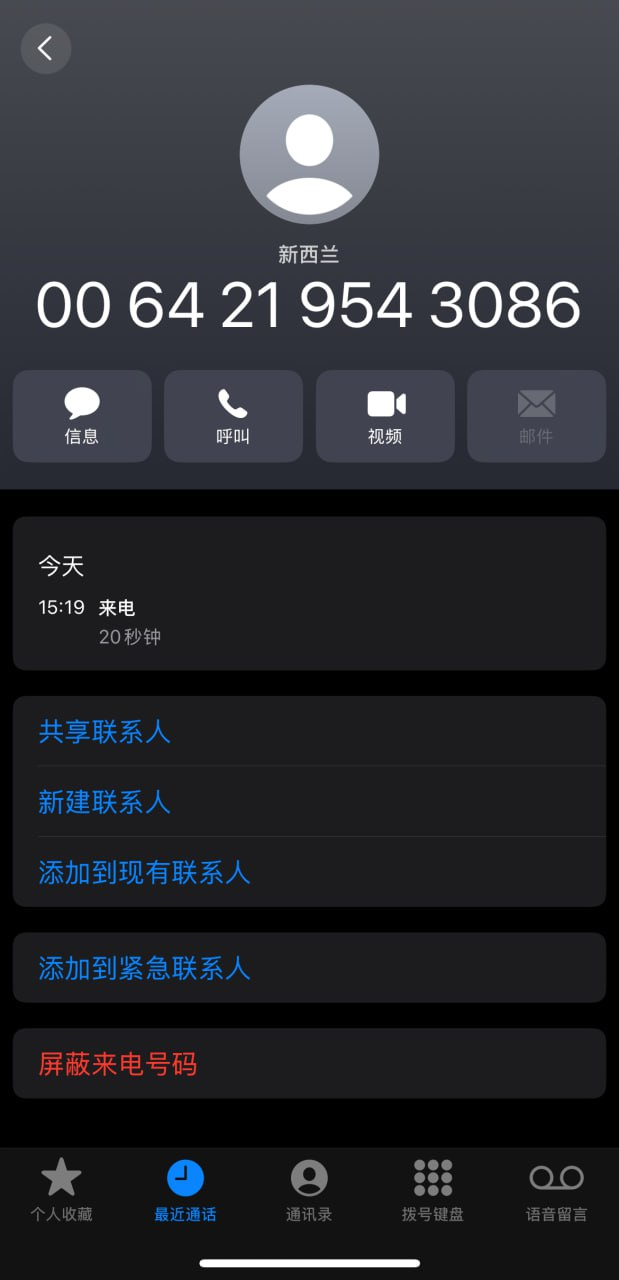Choose 新建联系人 to create contact
Screen dimensions: 619x1280
(x=309, y=802)
